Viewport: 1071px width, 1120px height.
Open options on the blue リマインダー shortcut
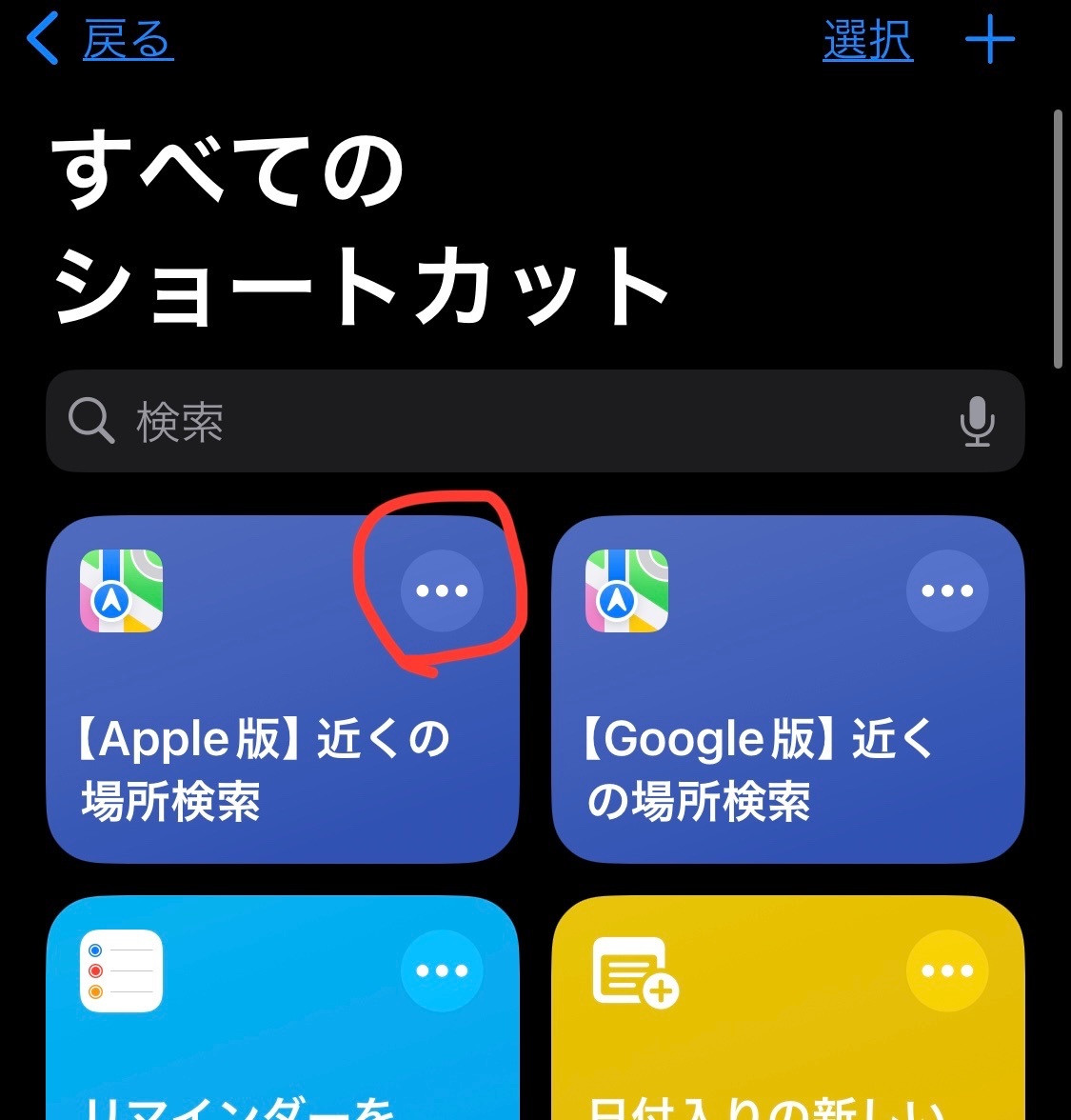[442, 970]
